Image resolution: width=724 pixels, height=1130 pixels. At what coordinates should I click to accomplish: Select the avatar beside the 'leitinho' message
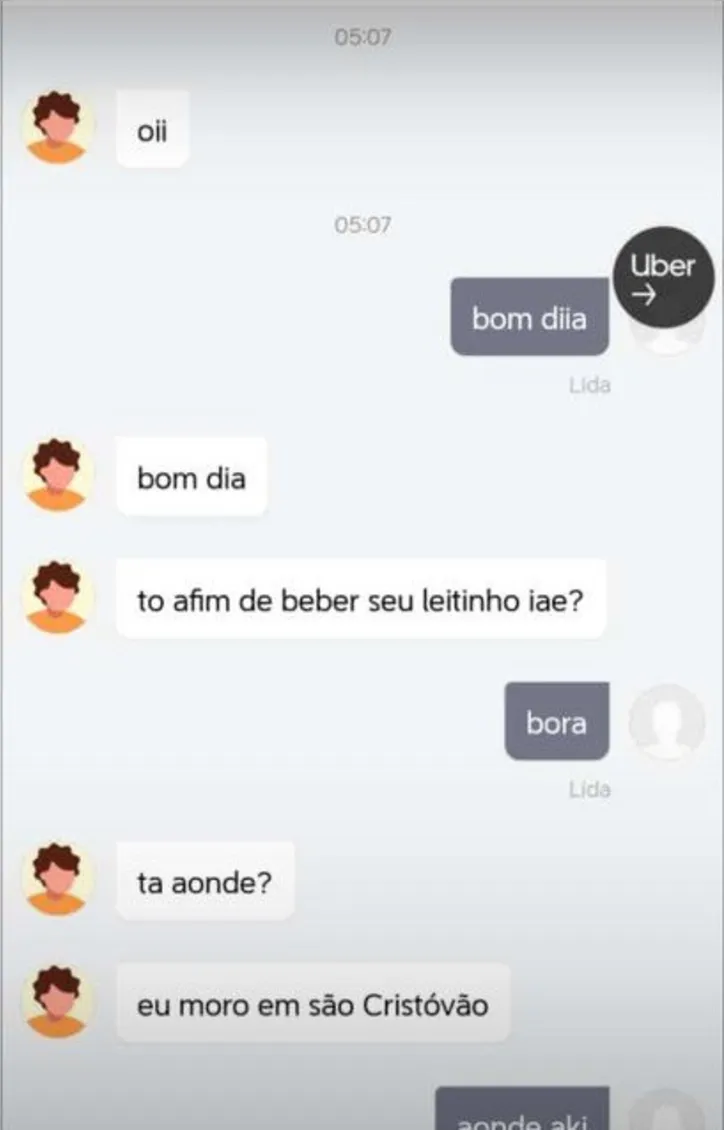click(57, 601)
